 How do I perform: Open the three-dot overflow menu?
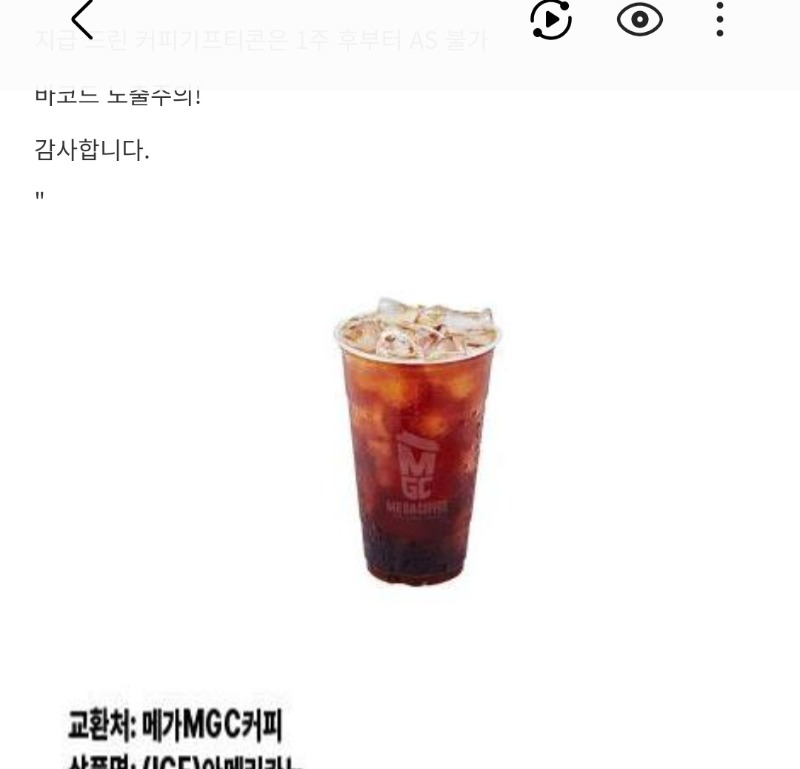point(720,19)
